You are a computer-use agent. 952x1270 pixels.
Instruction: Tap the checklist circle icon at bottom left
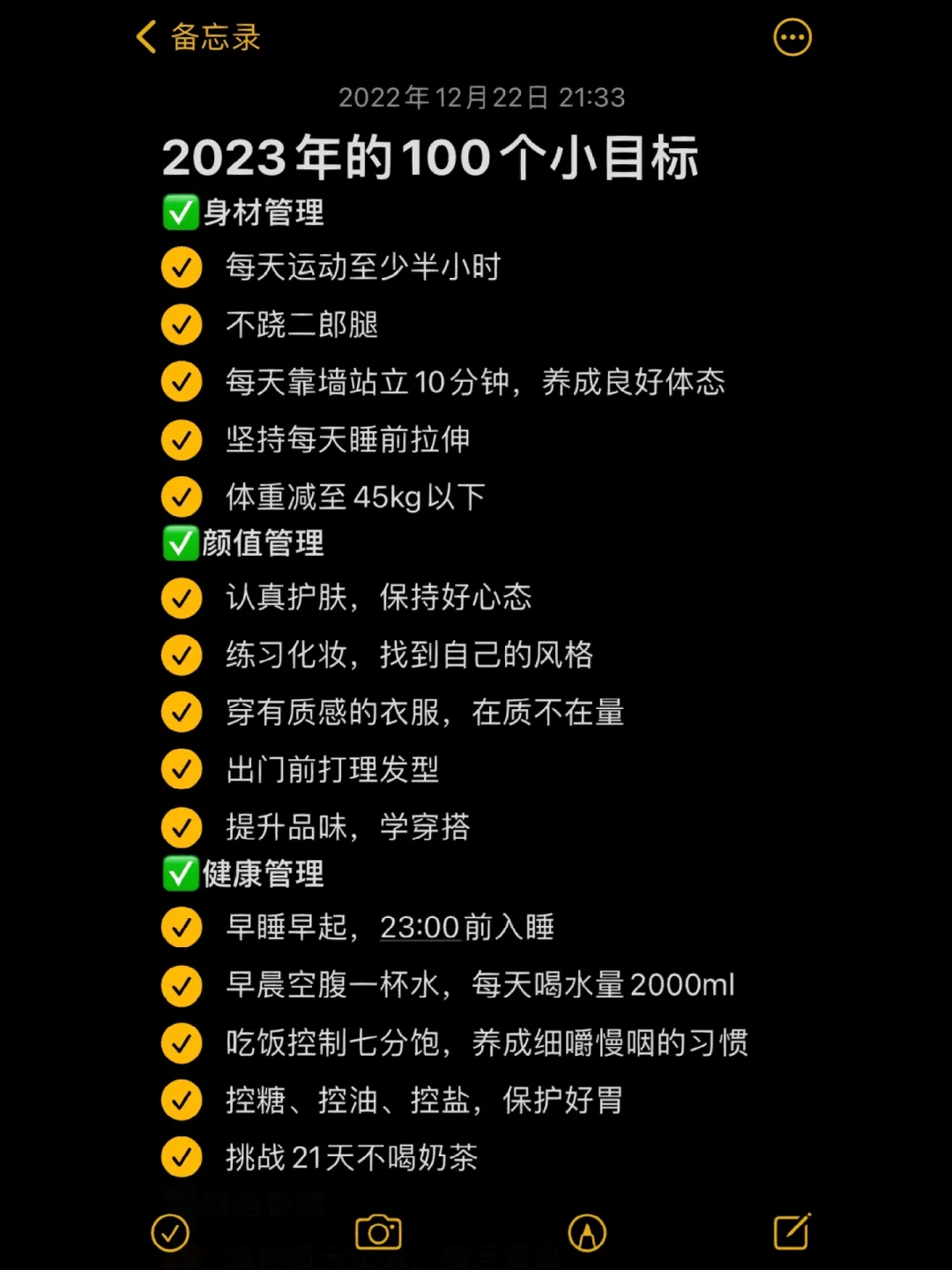click(x=170, y=1235)
